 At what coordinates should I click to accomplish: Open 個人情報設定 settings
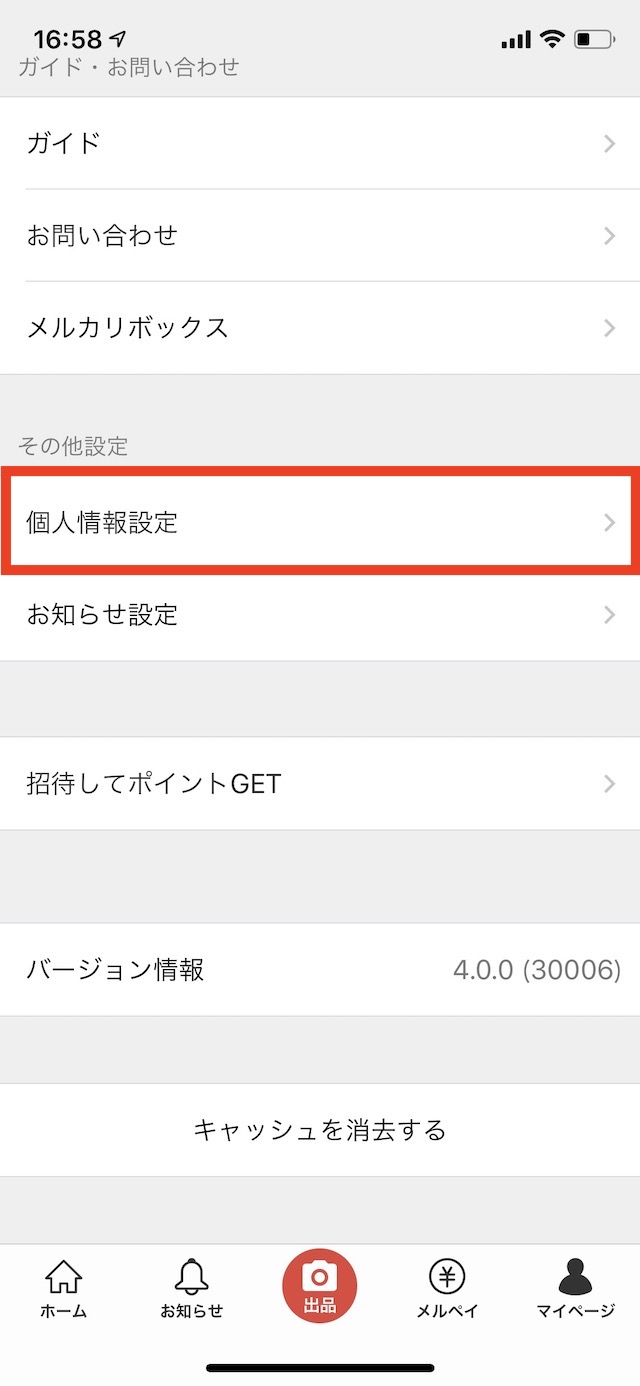320,522
